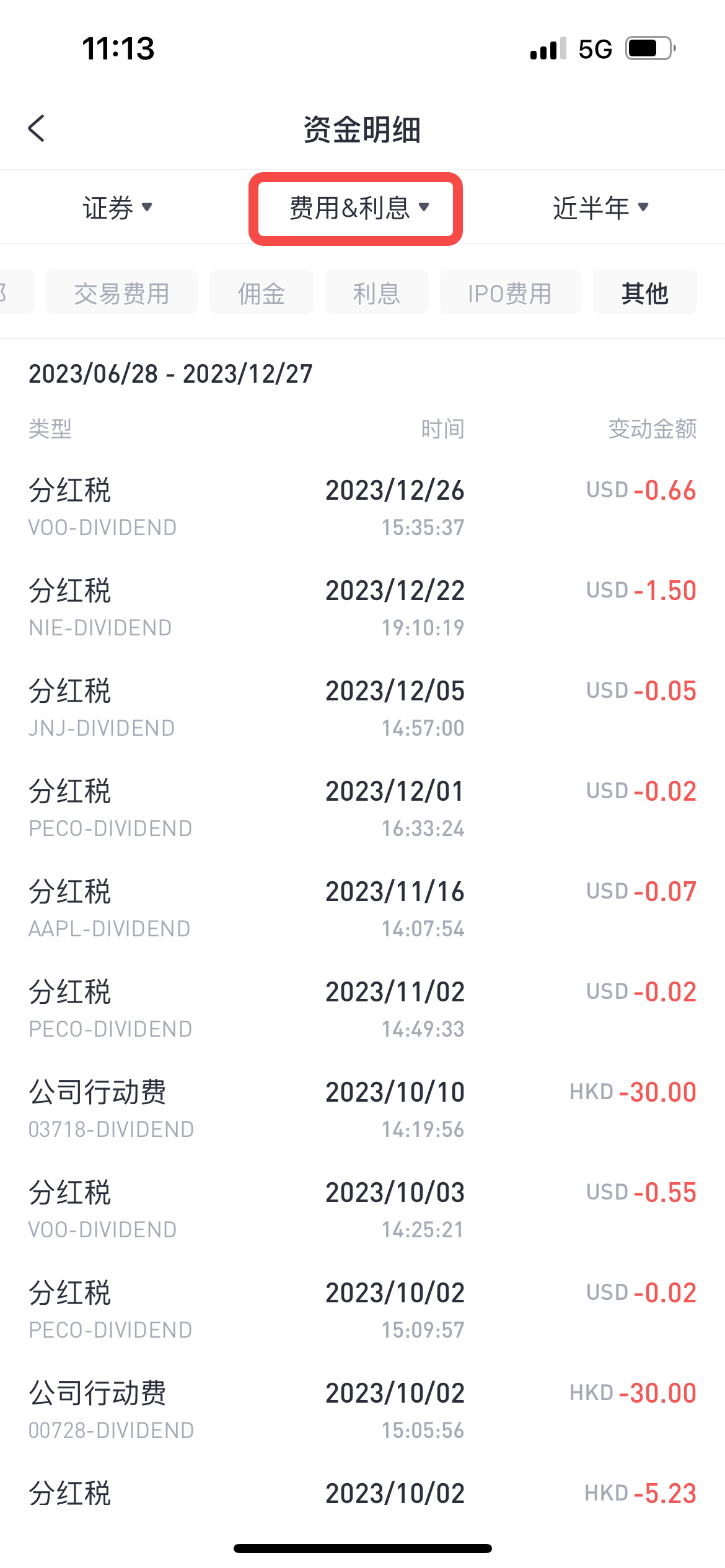Open the 证券 account dropdown

coord(118,207)
